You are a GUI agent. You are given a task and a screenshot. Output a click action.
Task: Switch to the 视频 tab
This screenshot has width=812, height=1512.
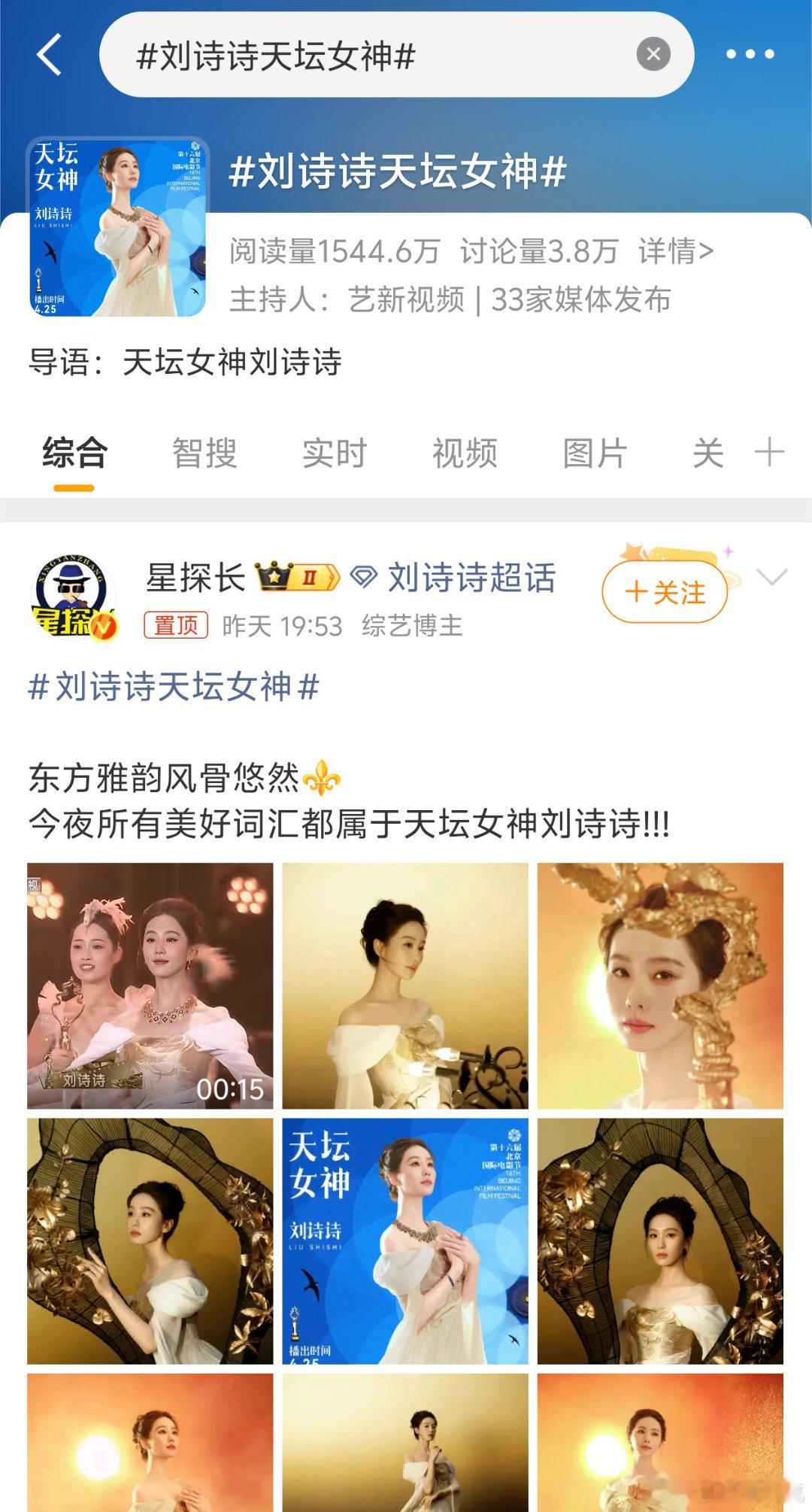[x=464, y=452]
